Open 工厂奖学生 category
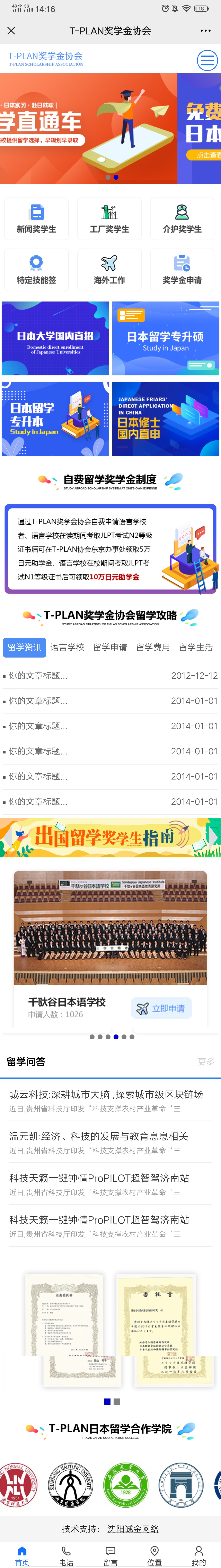The height and width of the screenshot is (1568, 221). [x=109, y=219]
